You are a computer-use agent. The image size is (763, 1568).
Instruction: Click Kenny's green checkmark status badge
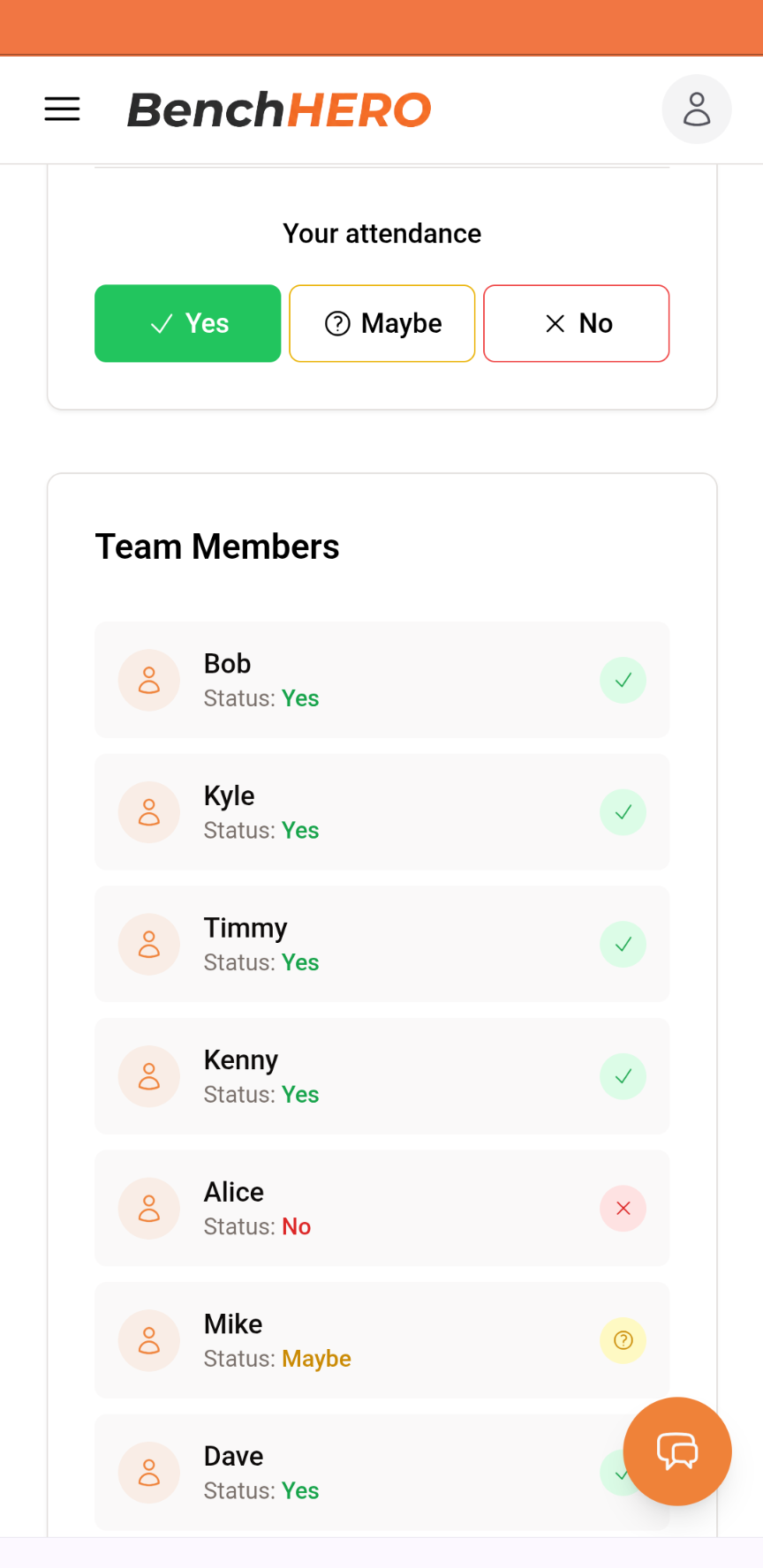(x=623, y=1076)
